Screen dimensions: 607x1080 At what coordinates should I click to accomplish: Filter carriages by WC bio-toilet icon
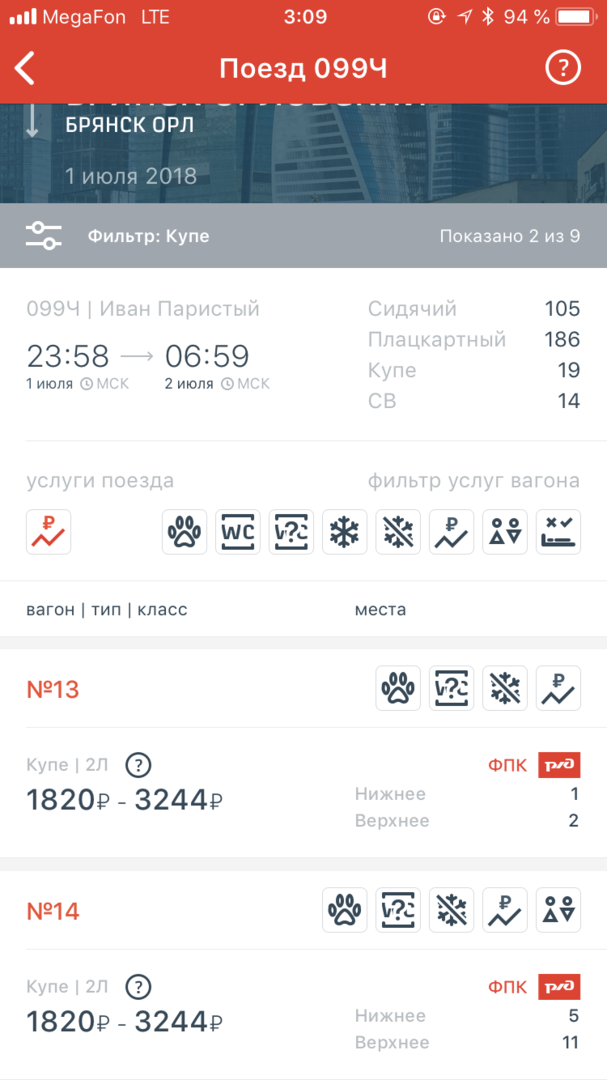pyautogui.click(x=238, y=532)
